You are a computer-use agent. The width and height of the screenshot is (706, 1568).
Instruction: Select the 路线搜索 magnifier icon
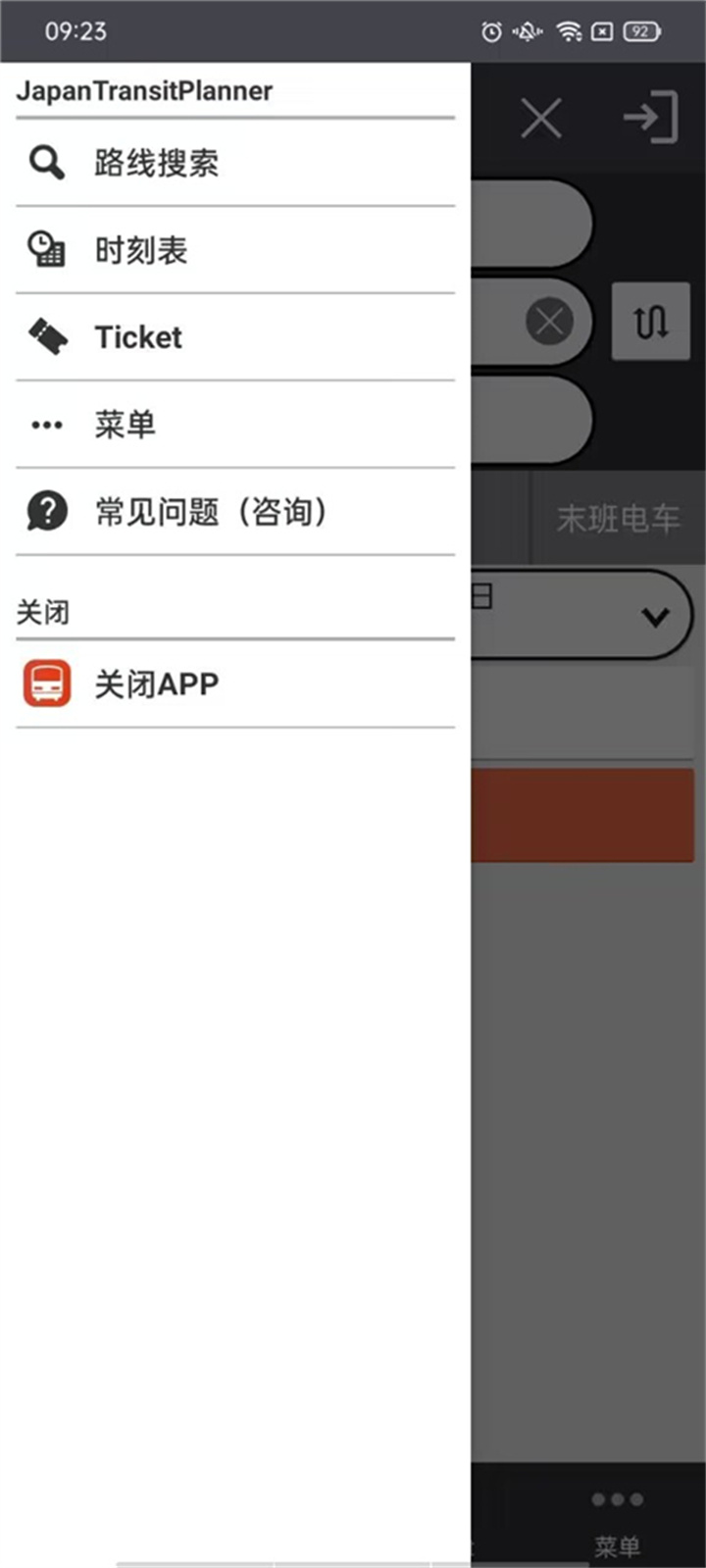[x=45, y=163]
